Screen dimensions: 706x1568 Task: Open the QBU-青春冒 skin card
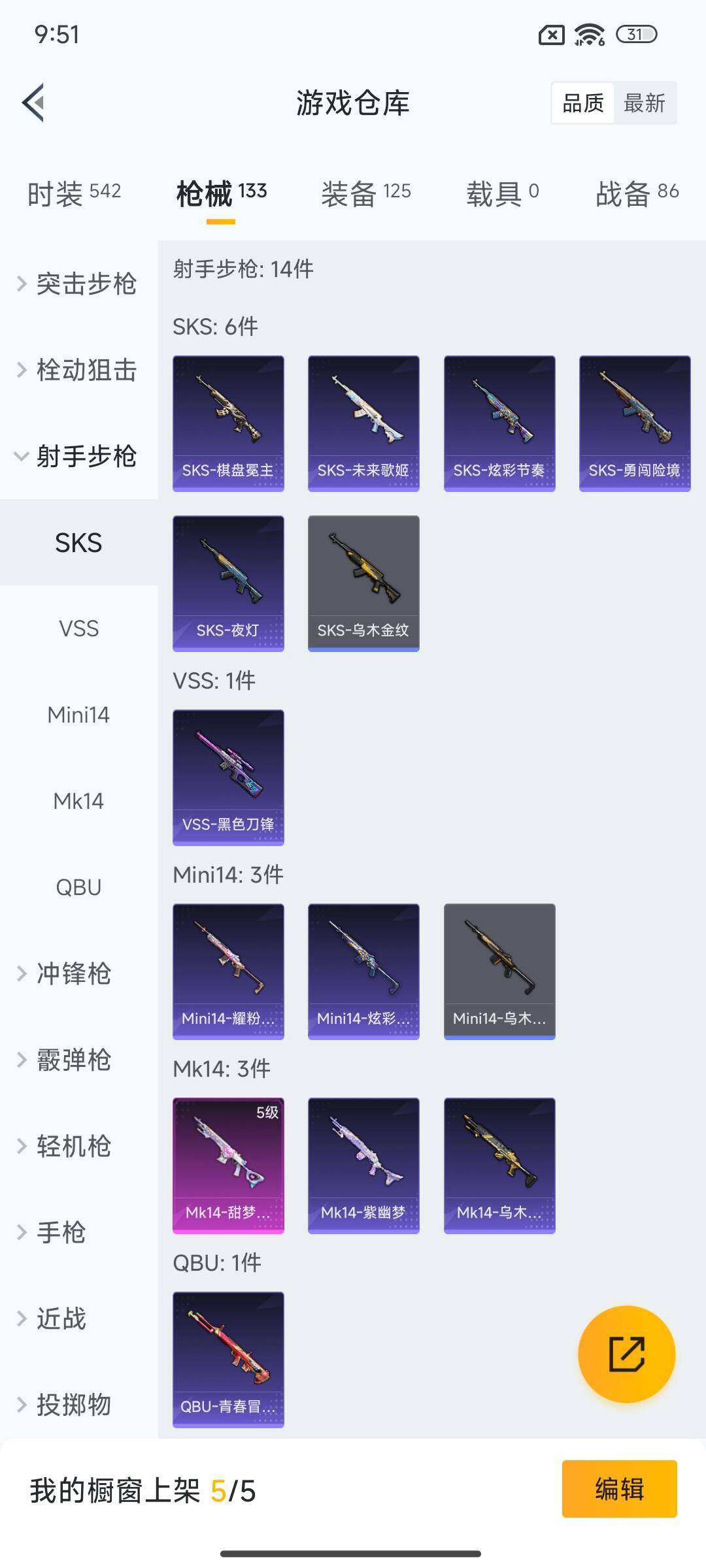pos(228,1359)
